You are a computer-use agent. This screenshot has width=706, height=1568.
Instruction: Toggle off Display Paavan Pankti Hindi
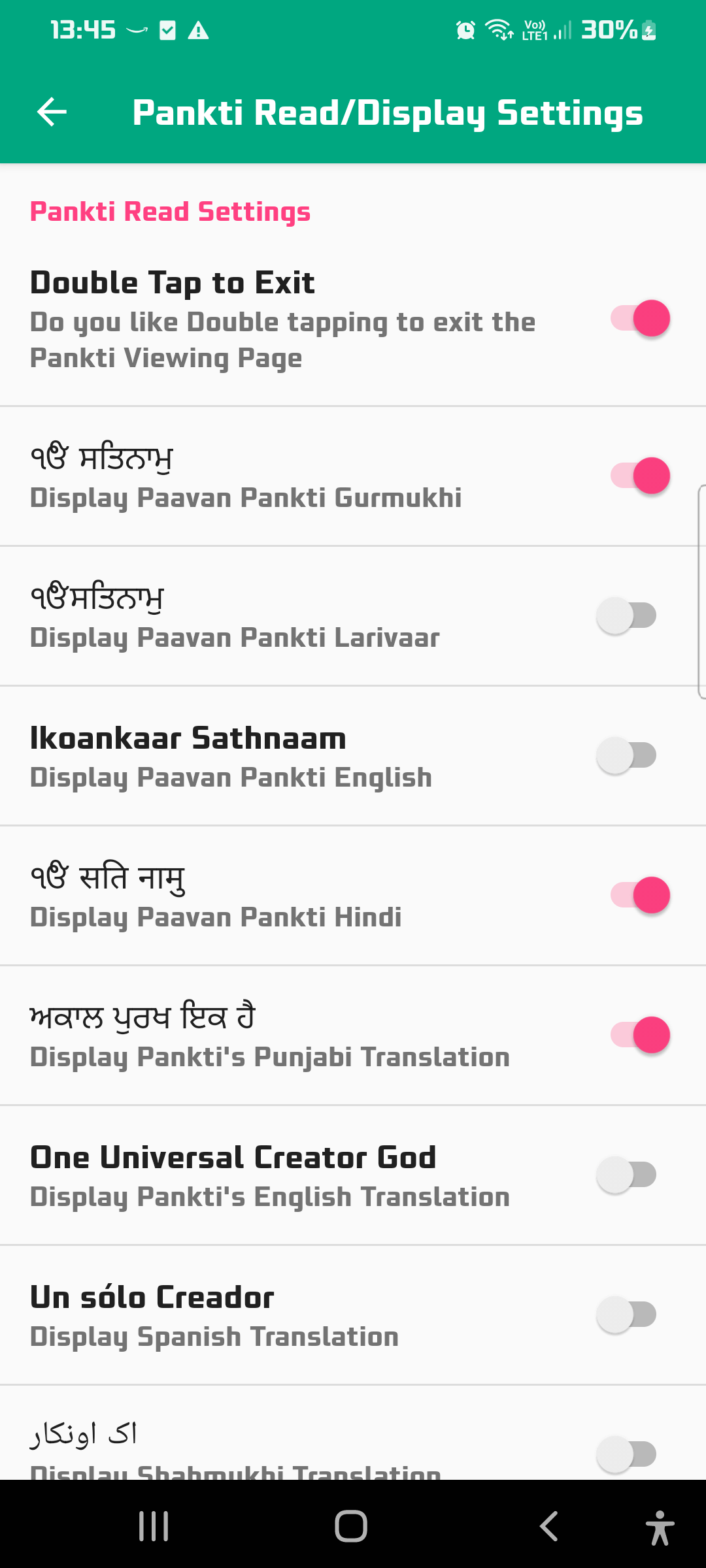click(x=639, y=895)
